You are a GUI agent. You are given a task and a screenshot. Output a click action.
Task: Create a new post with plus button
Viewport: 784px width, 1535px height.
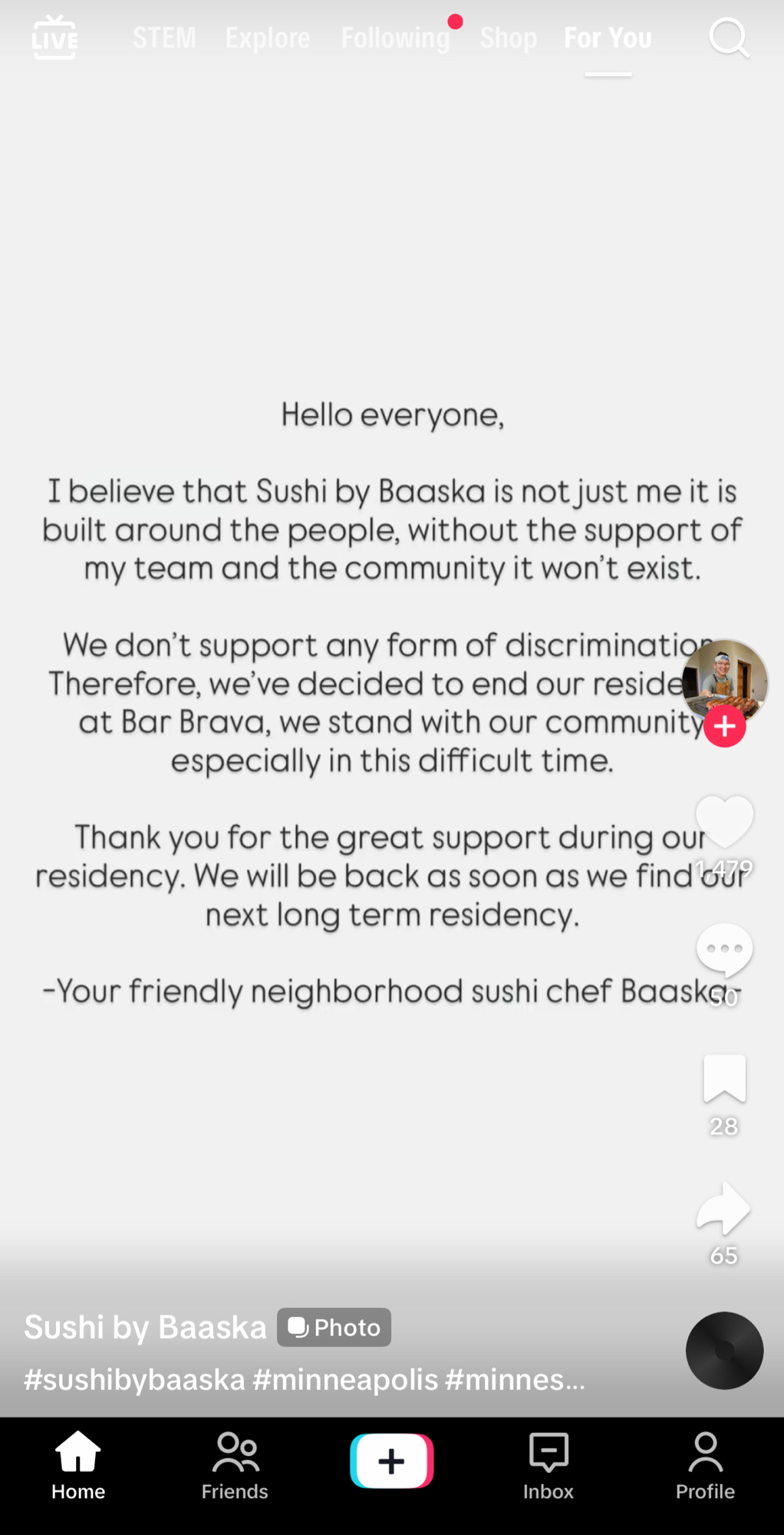coord(391,1461)
